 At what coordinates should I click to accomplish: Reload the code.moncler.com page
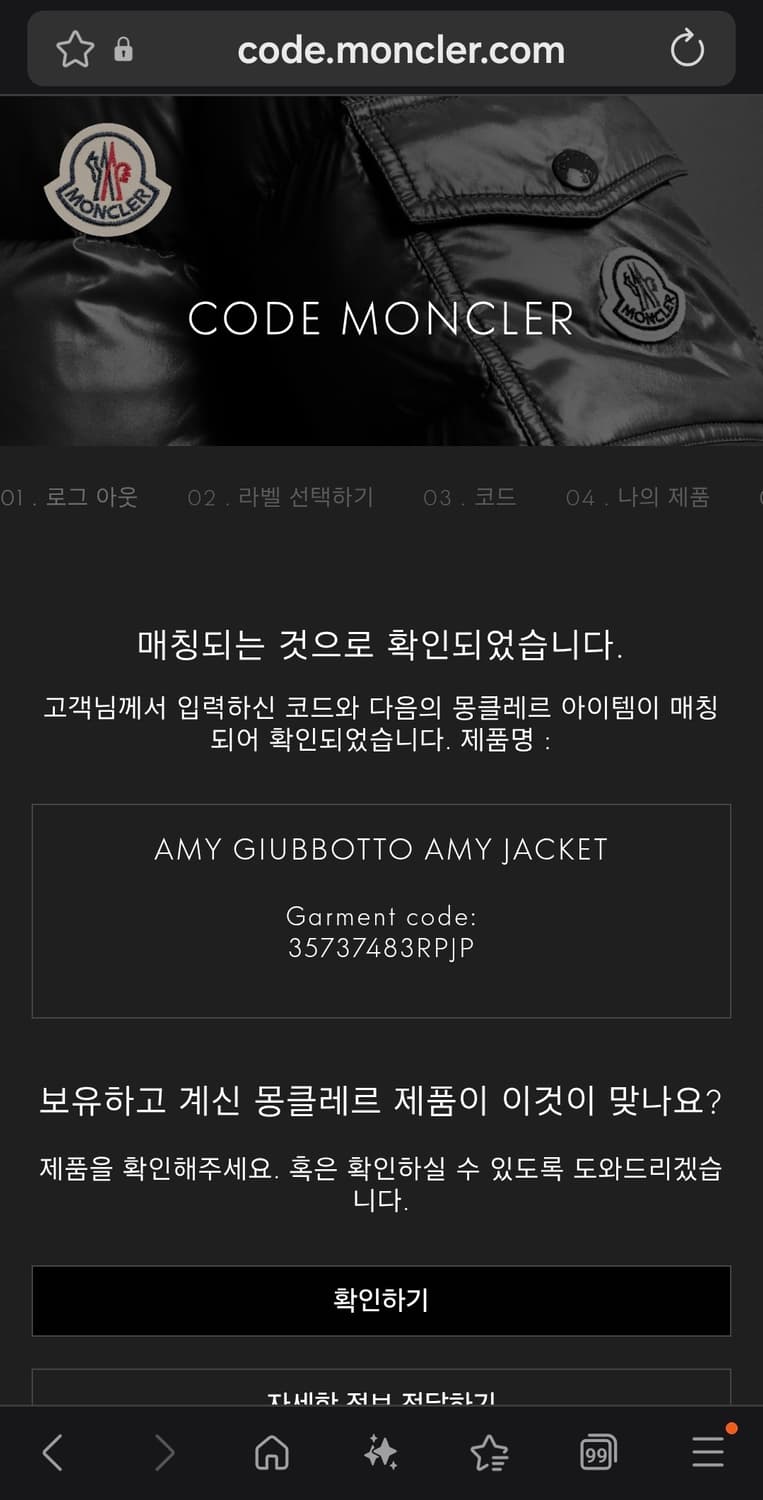click(687, 49)
